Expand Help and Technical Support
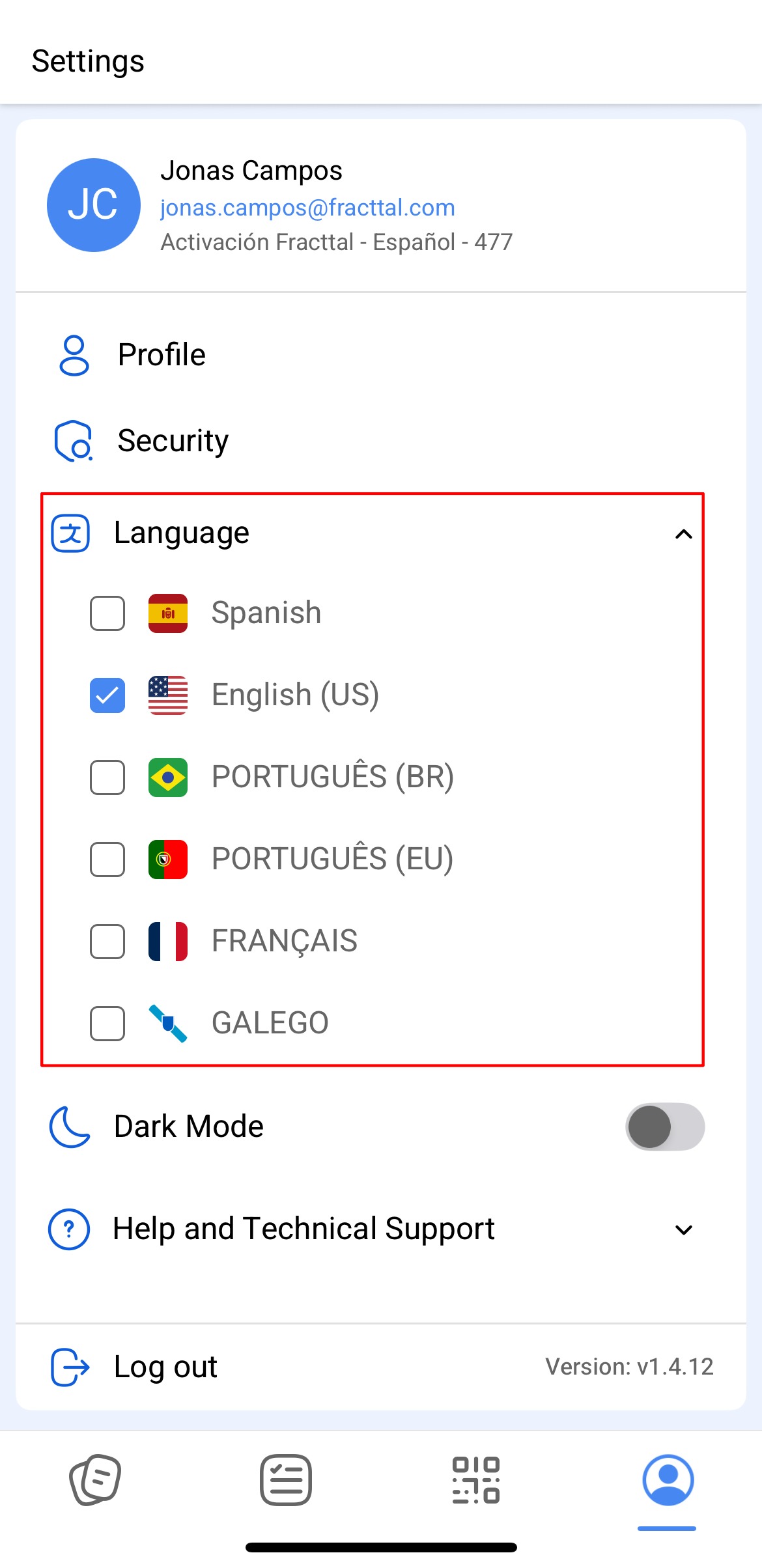This screenshot has height=1568, width=762. click(381, 1229)
